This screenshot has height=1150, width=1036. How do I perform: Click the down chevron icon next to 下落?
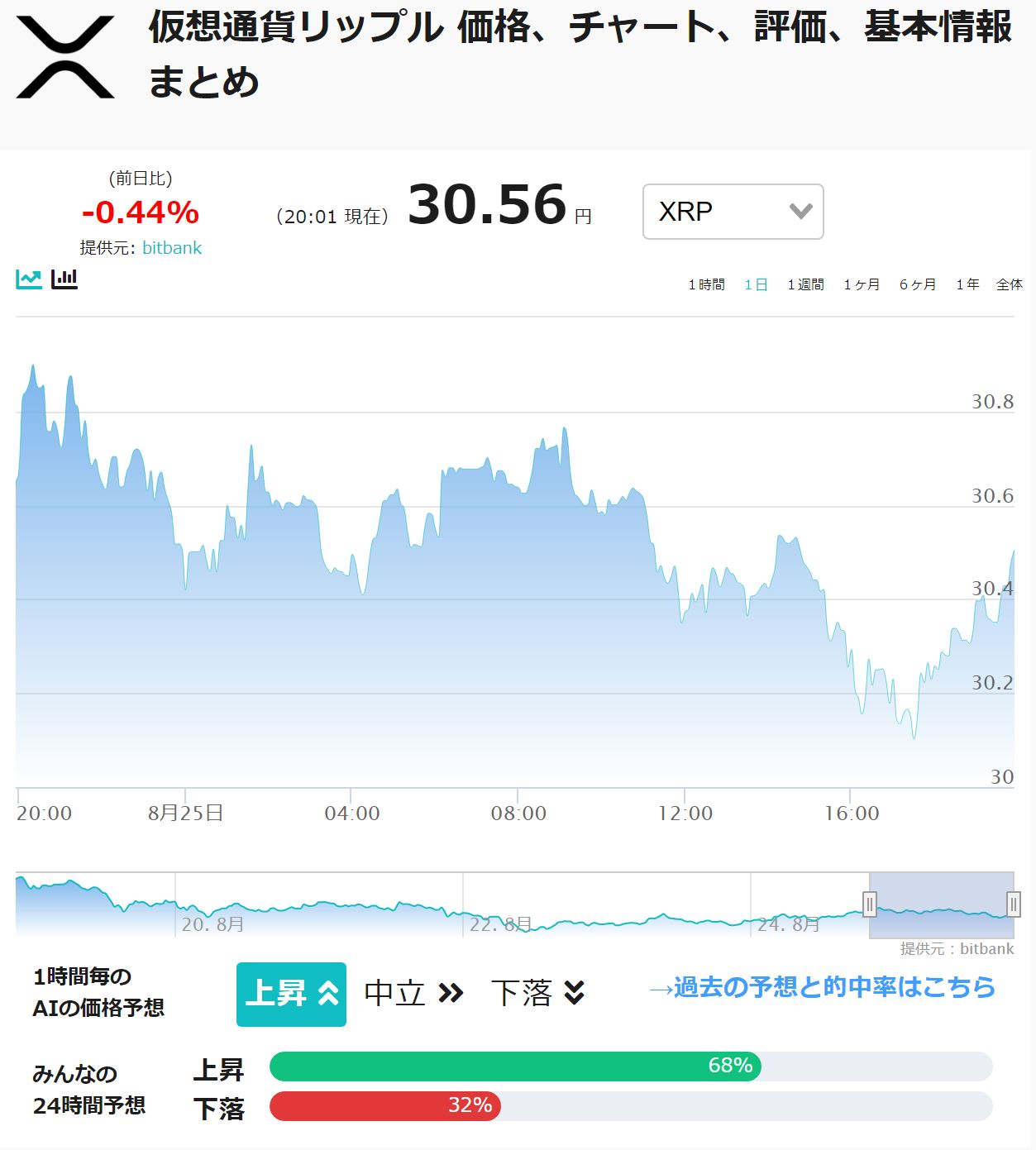(573, 995)
